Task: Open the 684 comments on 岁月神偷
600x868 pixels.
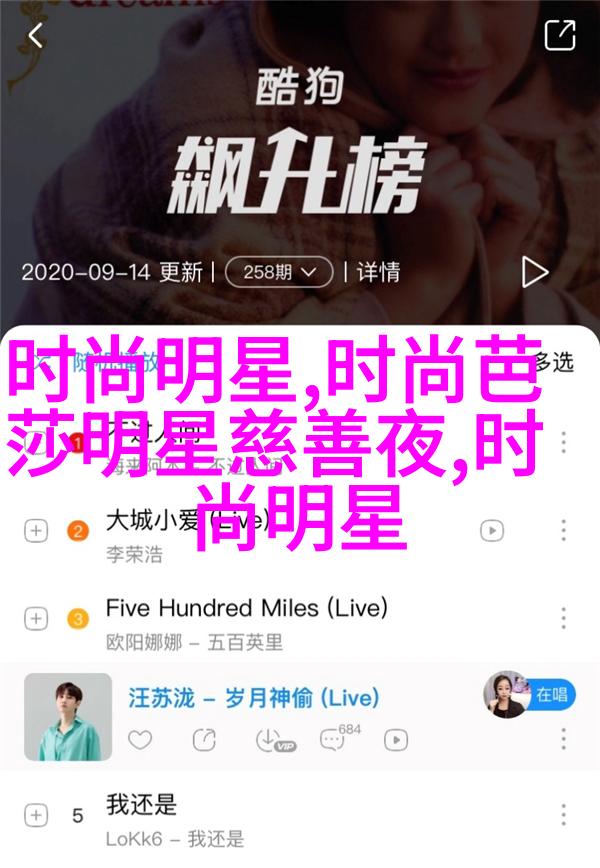Action: coord(333,740)
